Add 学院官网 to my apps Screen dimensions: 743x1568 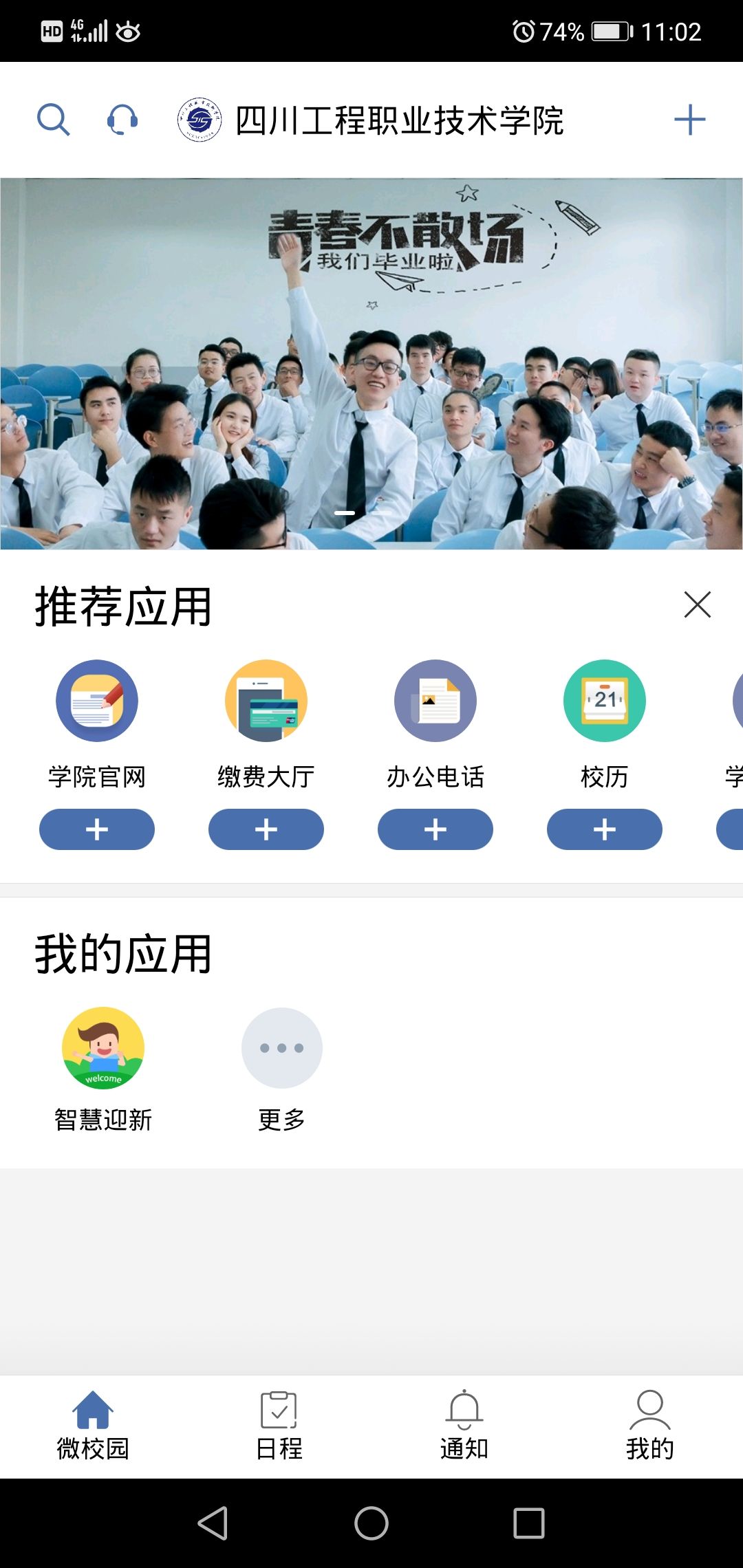click(97, 829)
